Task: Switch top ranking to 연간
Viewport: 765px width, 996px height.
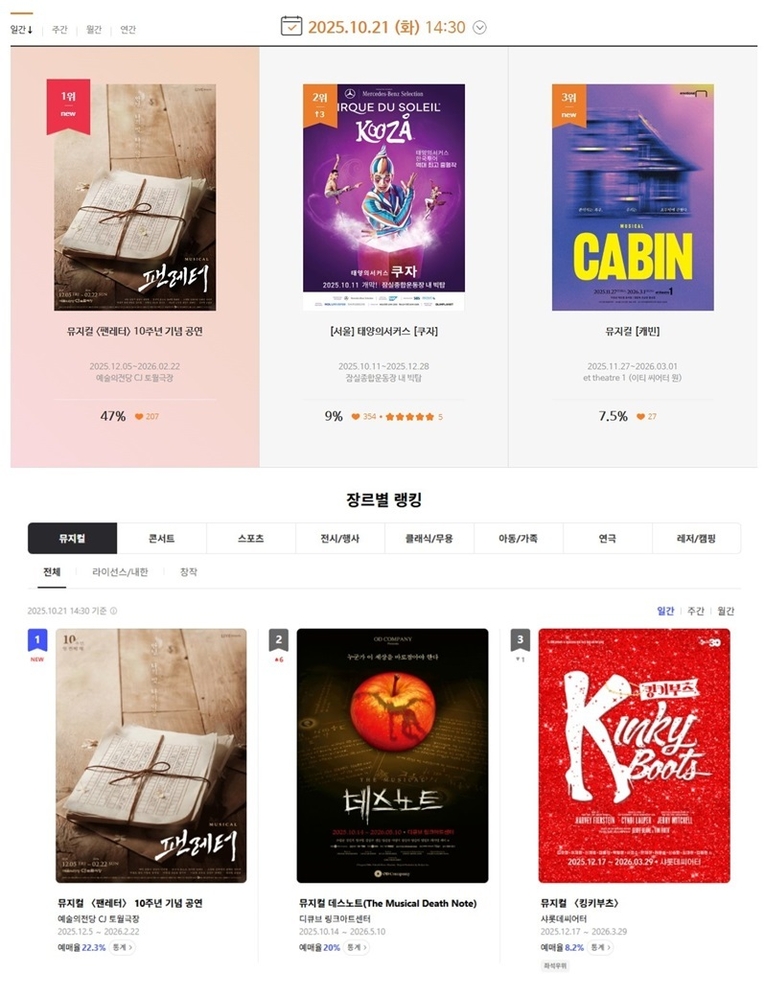Action: tap(128, 30)
